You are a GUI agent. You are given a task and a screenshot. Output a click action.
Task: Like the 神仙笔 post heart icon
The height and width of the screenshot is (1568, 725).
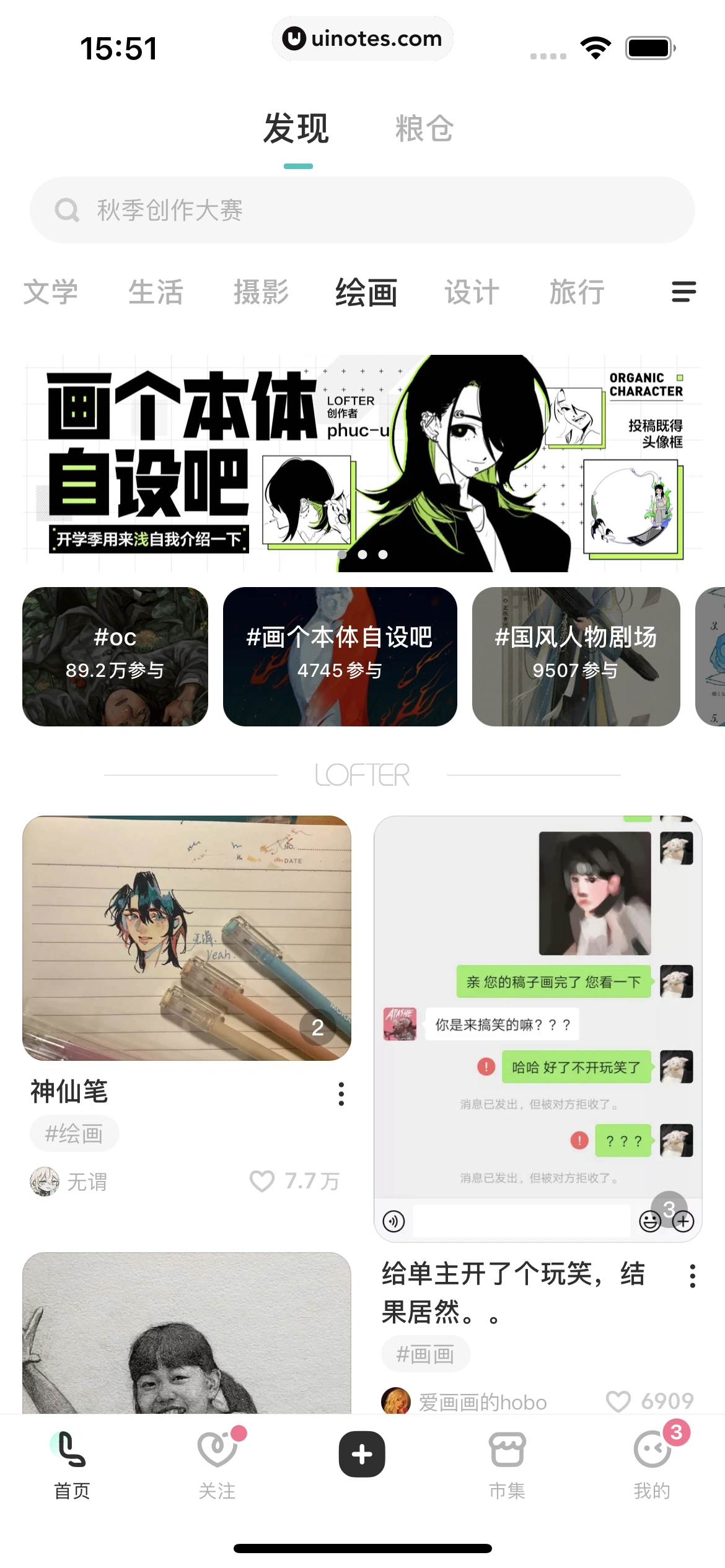pyautogui.click(x=263, y=1180)
